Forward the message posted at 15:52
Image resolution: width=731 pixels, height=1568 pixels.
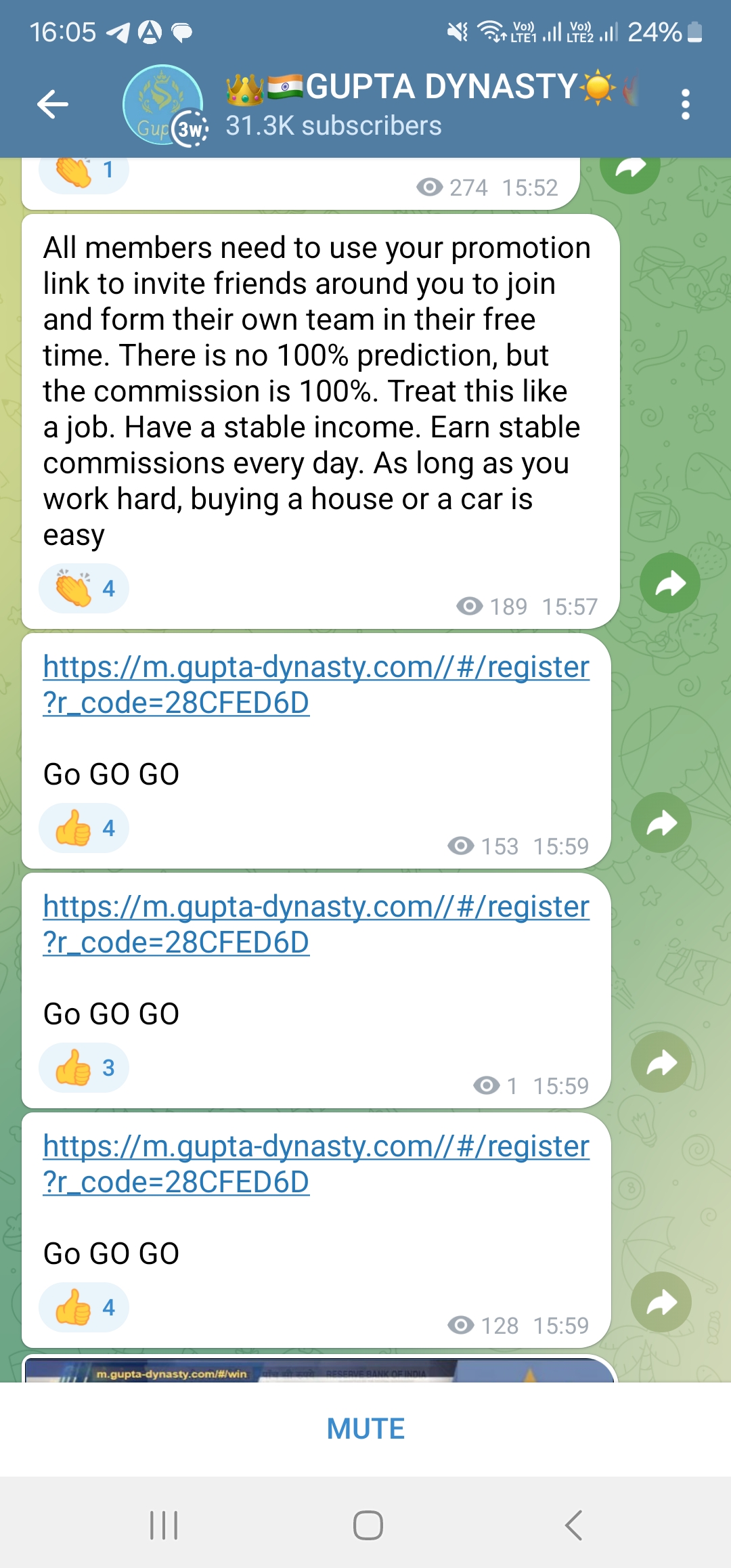click(630, 169)
